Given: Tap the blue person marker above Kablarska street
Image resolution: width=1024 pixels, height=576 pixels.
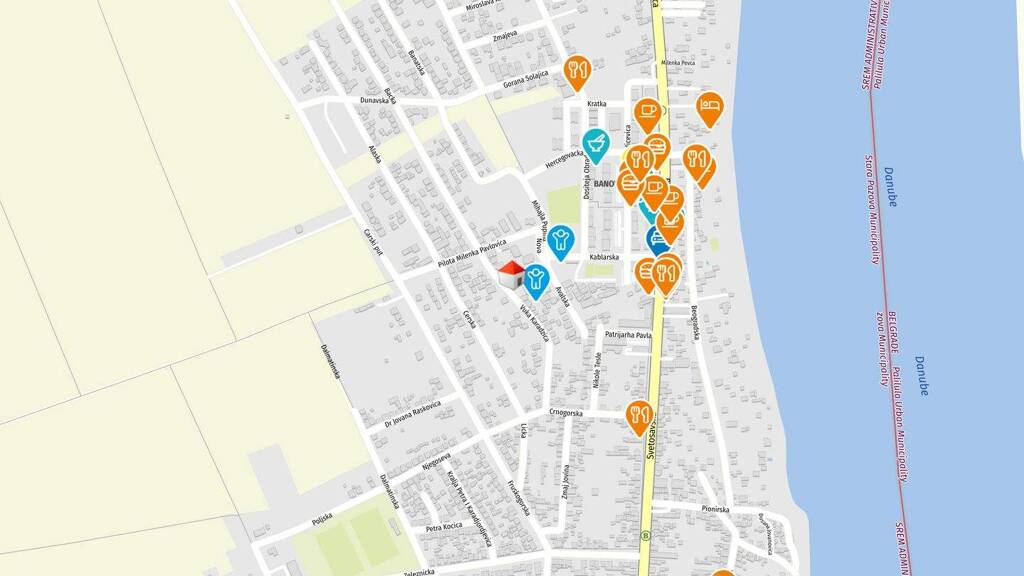Looking at the screenshot, I should [560, 242].
